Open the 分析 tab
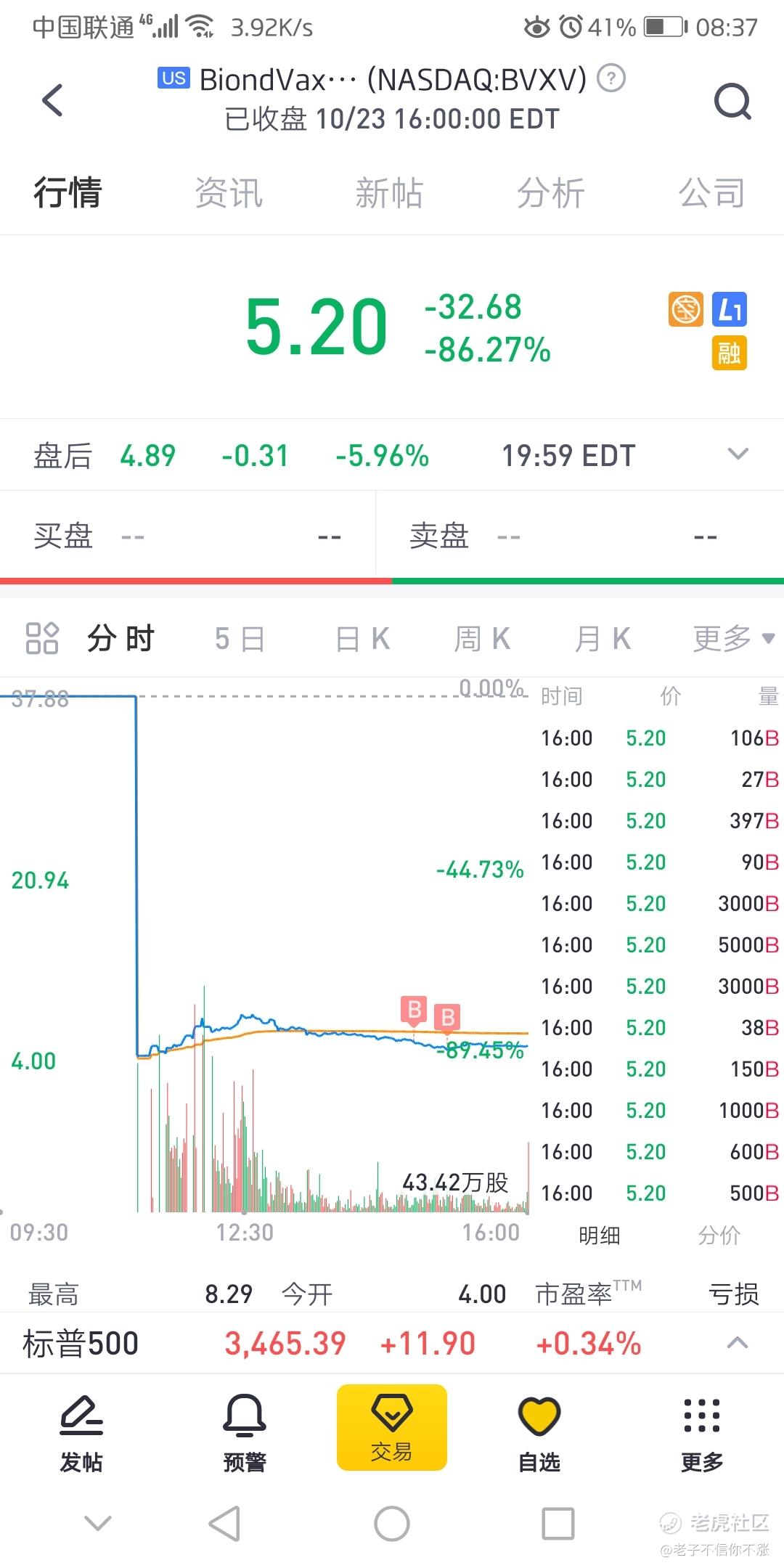Screen dimensions: 784x1568 tap(550, 193)
